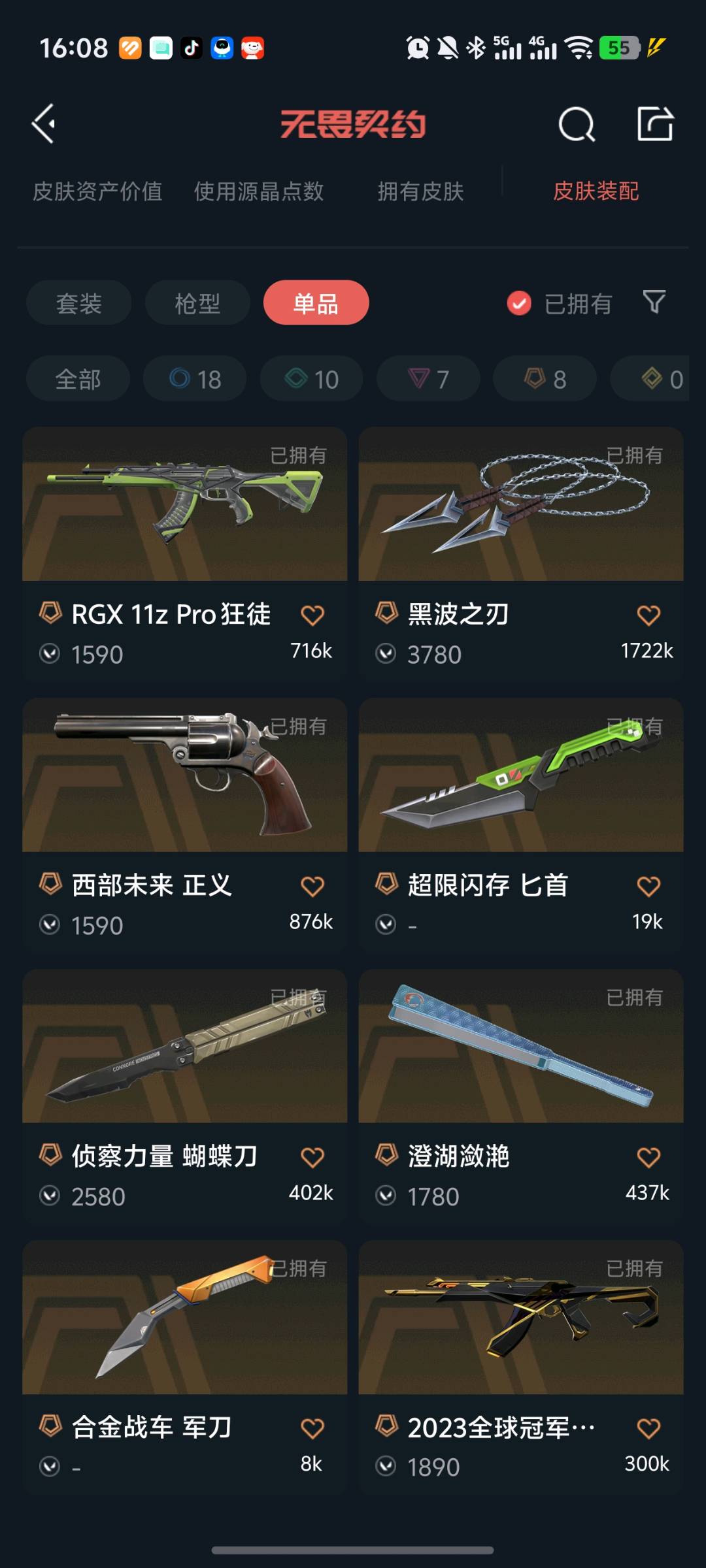This screenshot has height=1568, width=706.
Task: Favorite the 超限闪存 匕首 skin
Action: 648,886
